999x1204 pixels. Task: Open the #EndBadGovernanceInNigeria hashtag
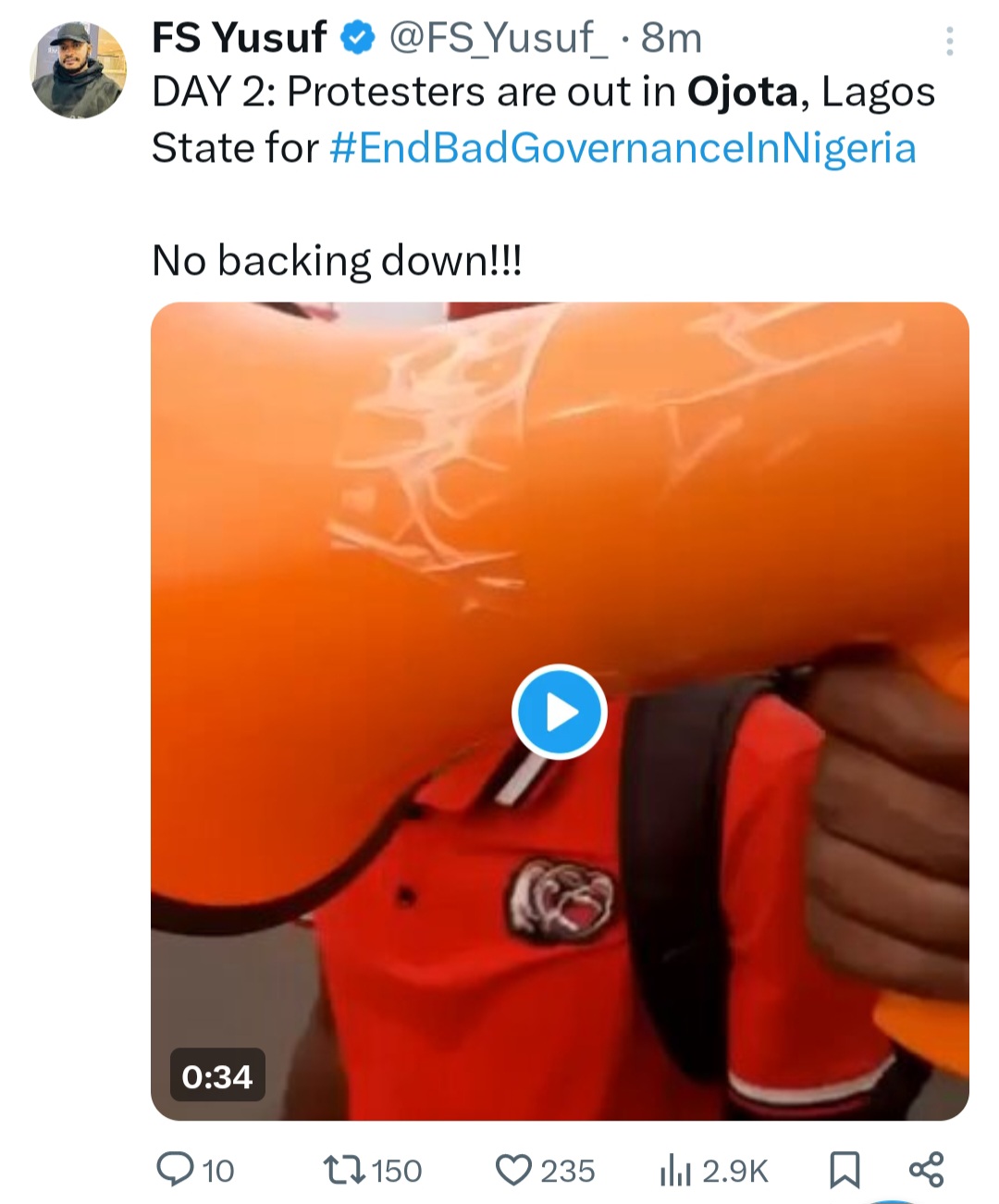pyautogui.click(x=623, y=148)
